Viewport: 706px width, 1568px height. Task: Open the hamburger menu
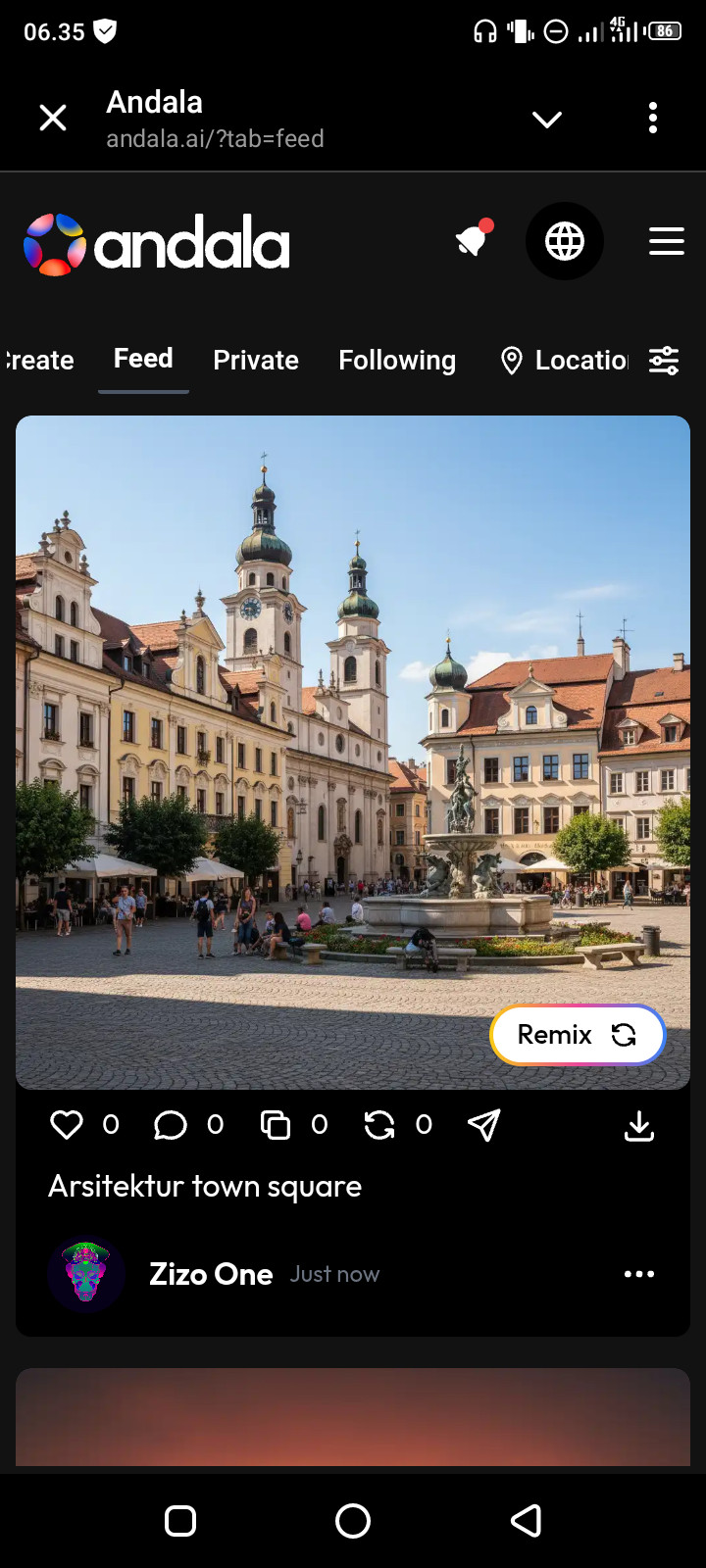tap(666, 241)
